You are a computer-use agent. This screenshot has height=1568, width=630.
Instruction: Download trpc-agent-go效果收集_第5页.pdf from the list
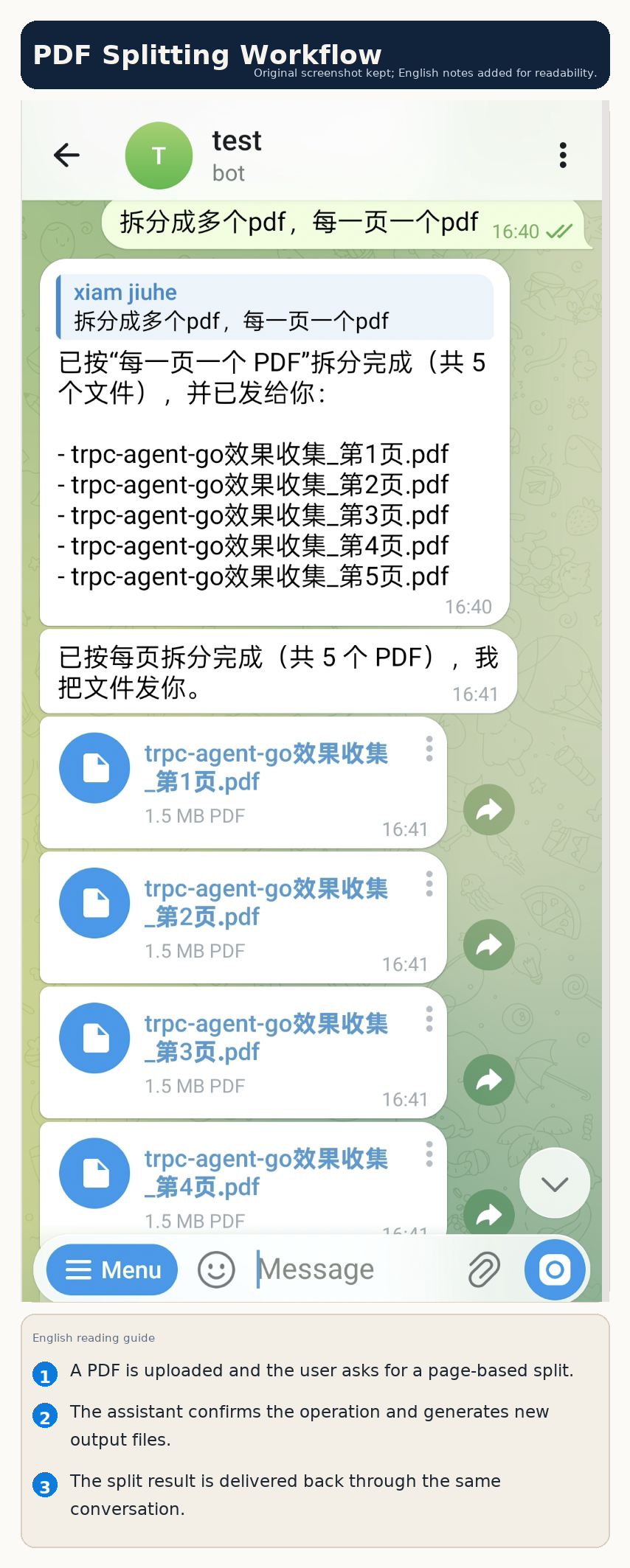pos(259,576)
